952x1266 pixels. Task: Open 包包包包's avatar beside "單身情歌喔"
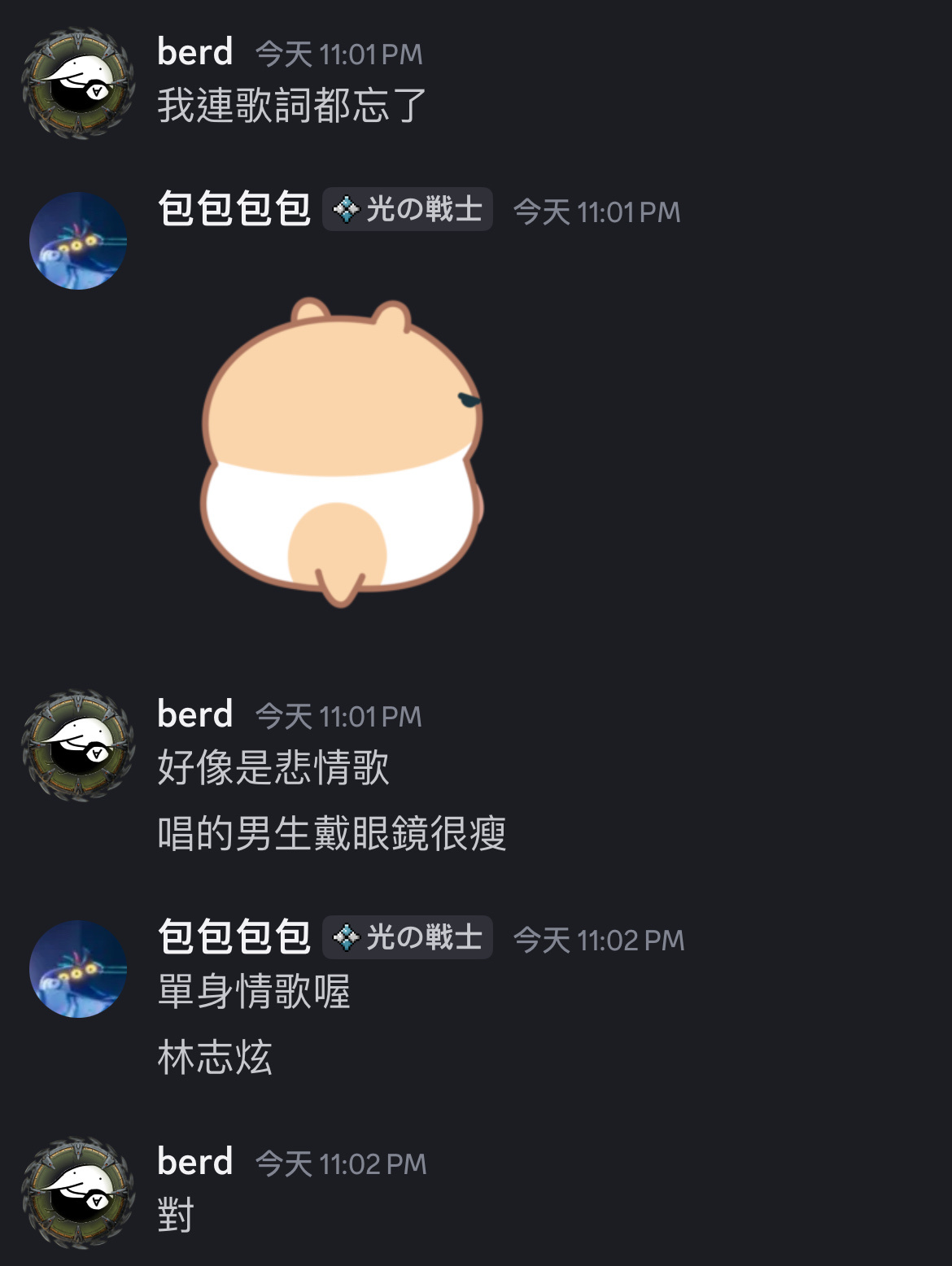point(78,968)
